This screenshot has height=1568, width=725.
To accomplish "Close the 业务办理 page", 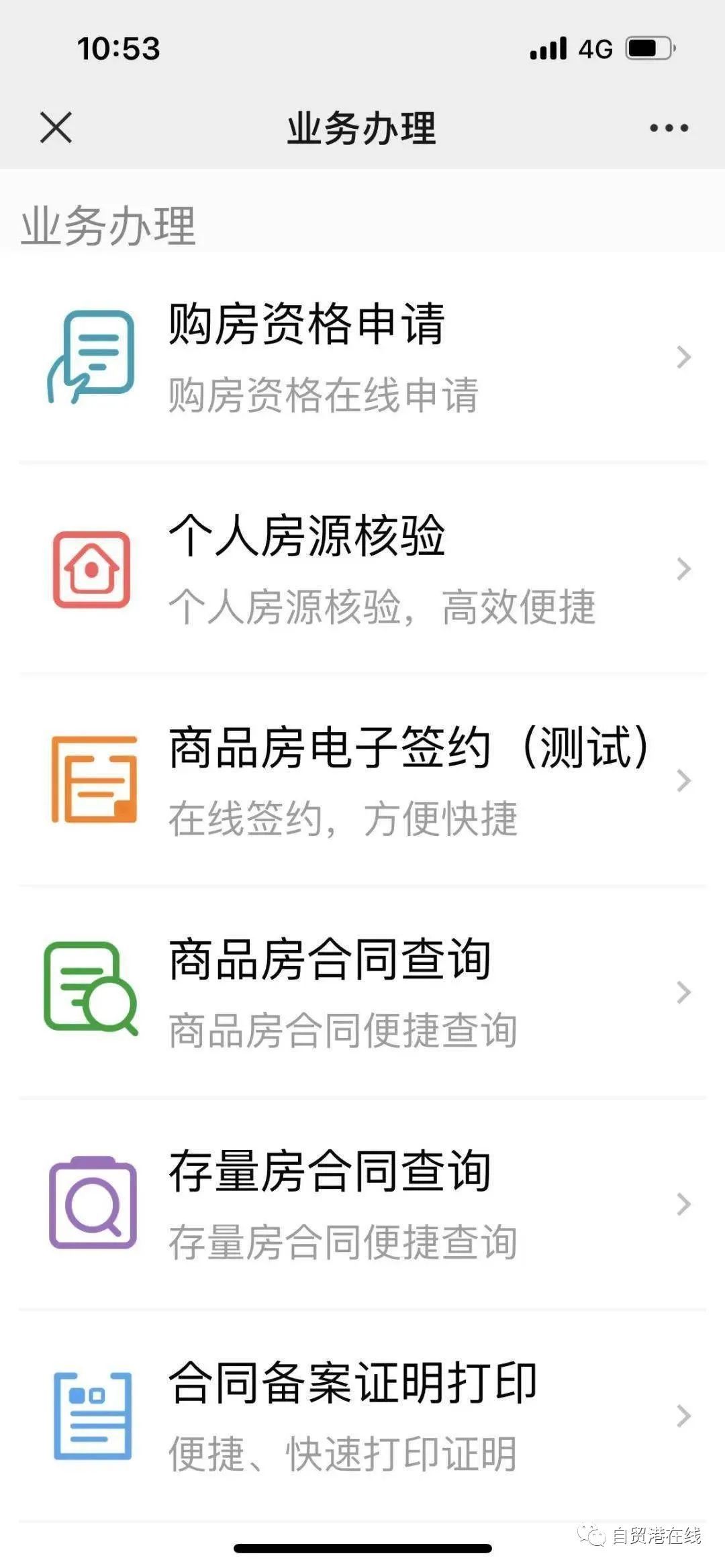I will [x=56, y=127].
